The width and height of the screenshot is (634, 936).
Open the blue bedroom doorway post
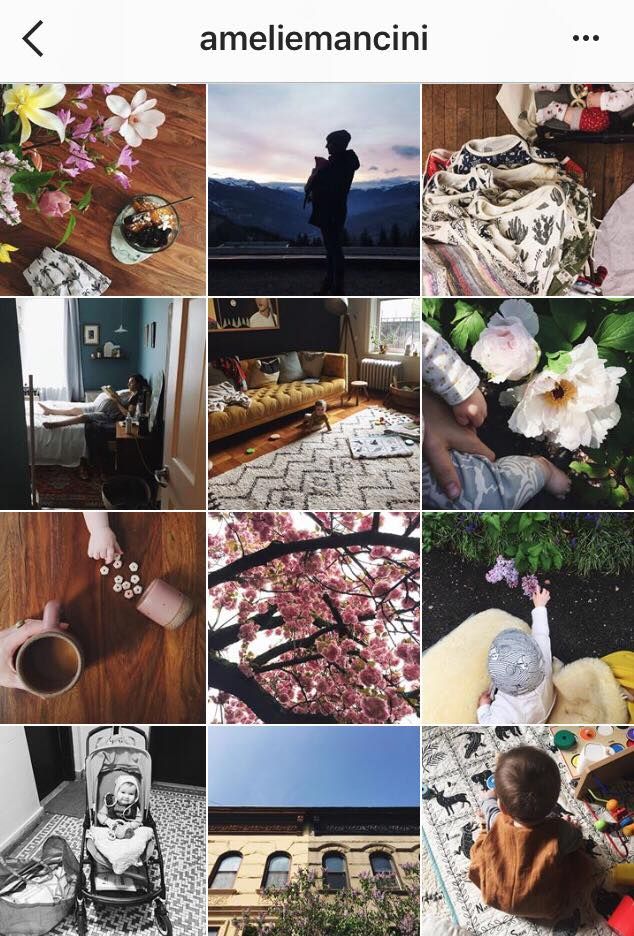pos(102,403)
